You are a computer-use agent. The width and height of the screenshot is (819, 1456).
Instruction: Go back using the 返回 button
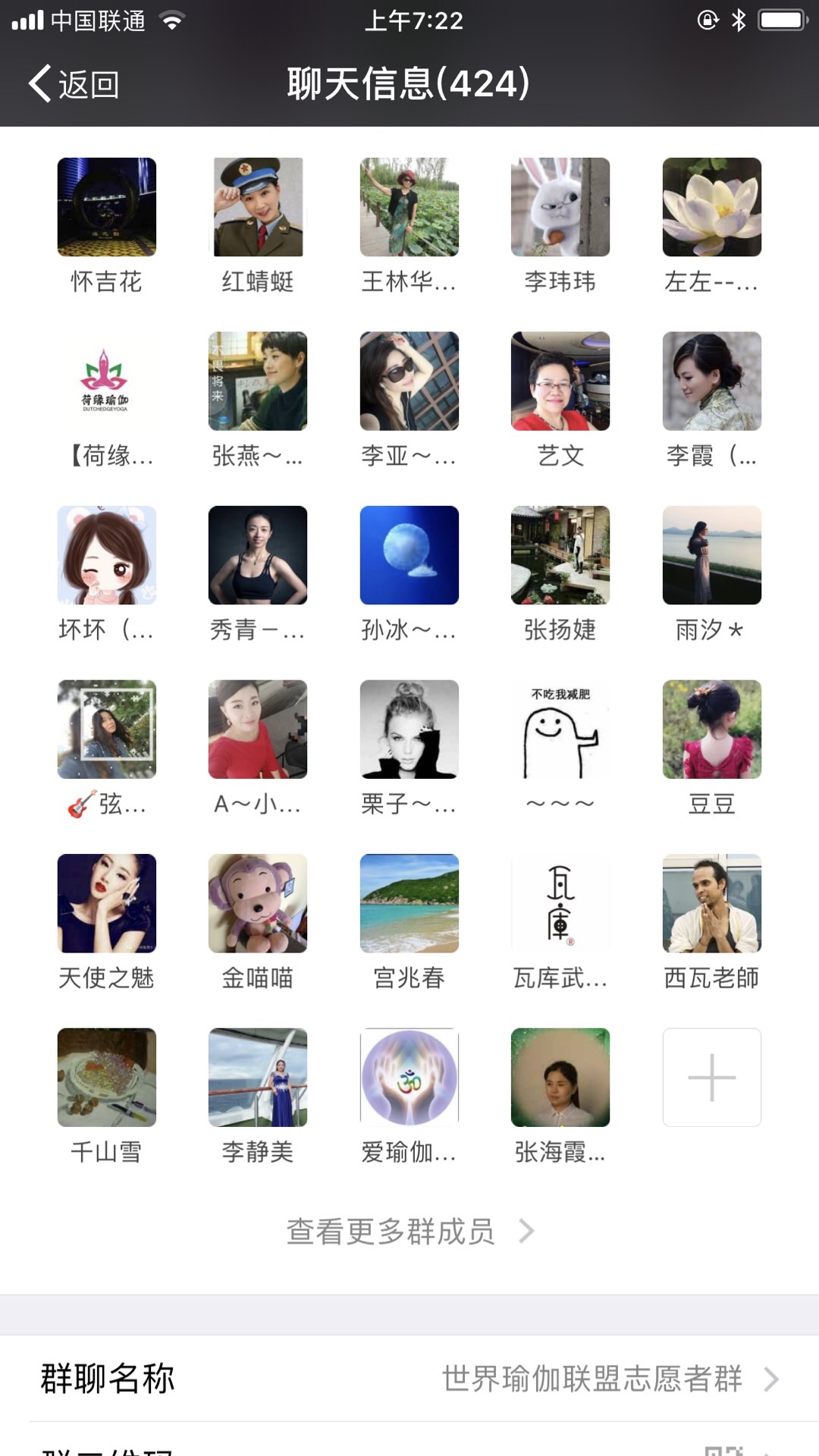click(74, 83)
